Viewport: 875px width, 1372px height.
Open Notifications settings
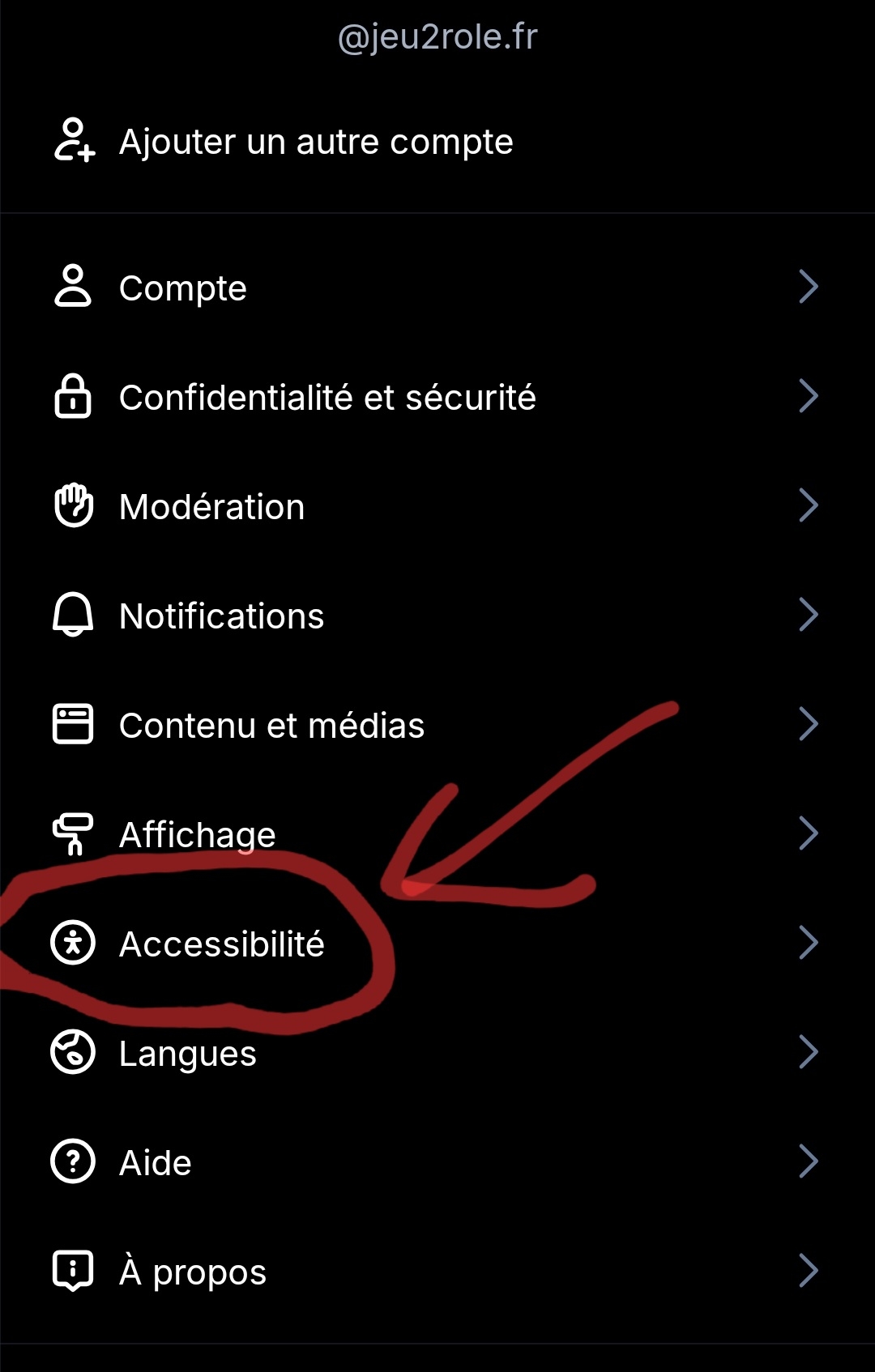pos(221,616)
